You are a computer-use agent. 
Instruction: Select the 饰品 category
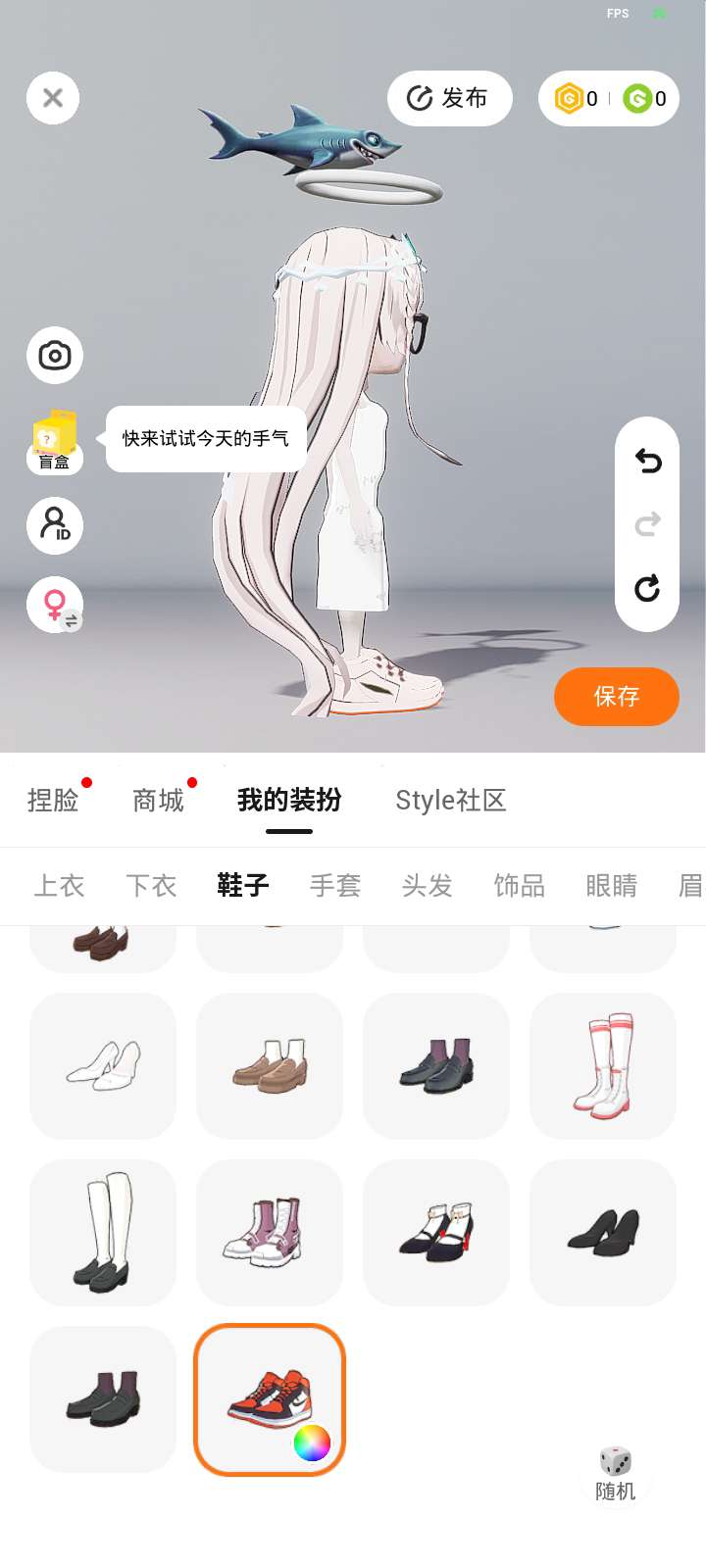pos(519,886)
